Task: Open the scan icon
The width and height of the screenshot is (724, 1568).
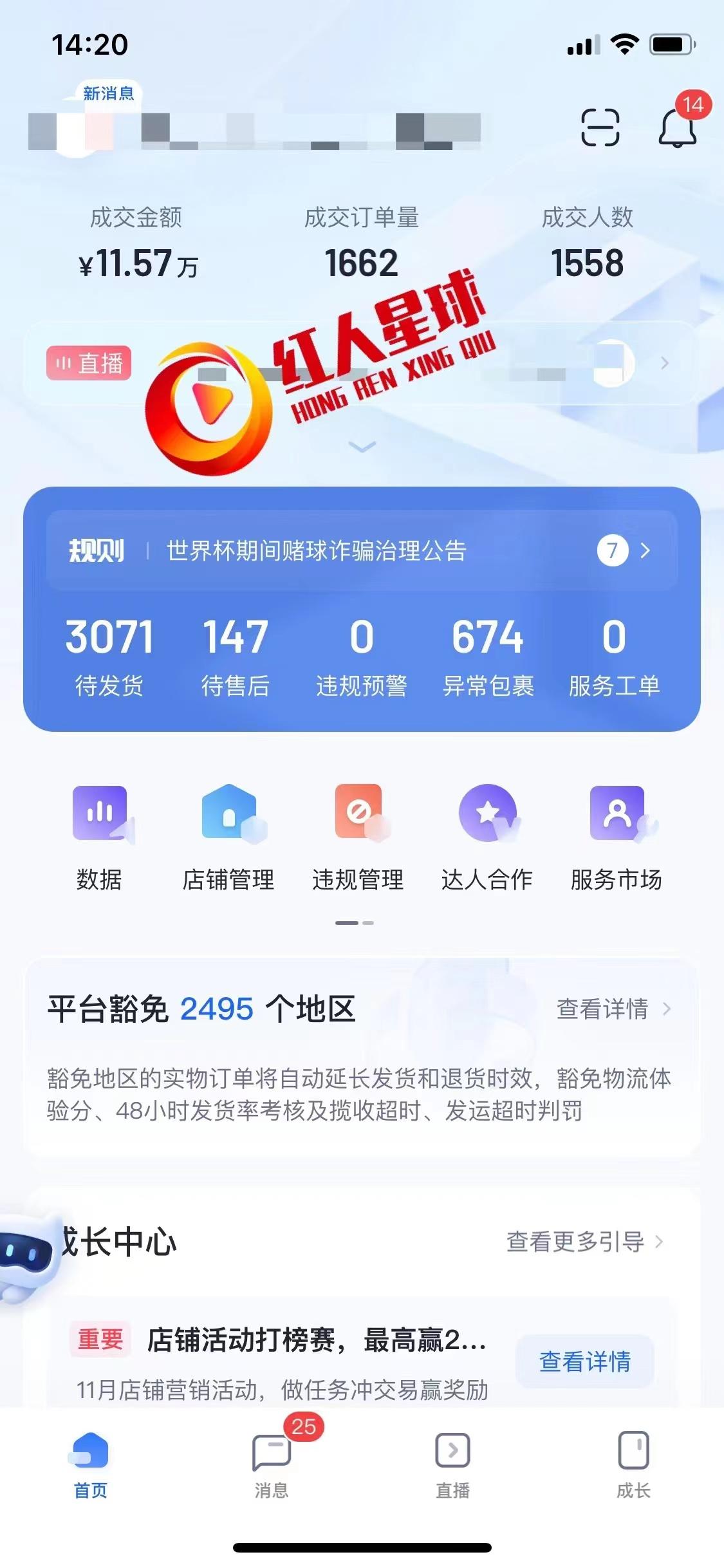Action: (600, 127)
